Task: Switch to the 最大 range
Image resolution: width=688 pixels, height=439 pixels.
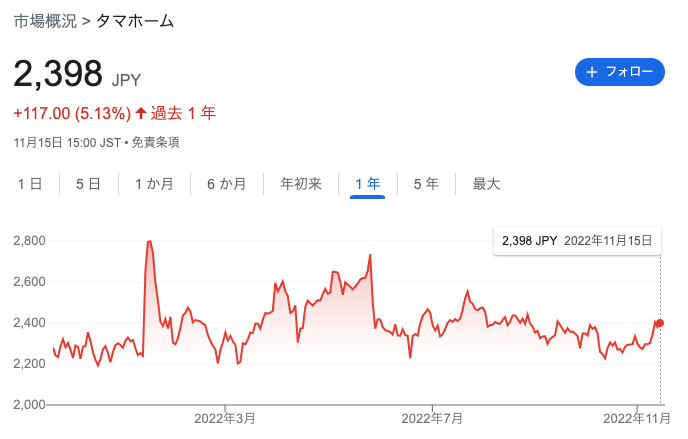Action: pos(486,184)
